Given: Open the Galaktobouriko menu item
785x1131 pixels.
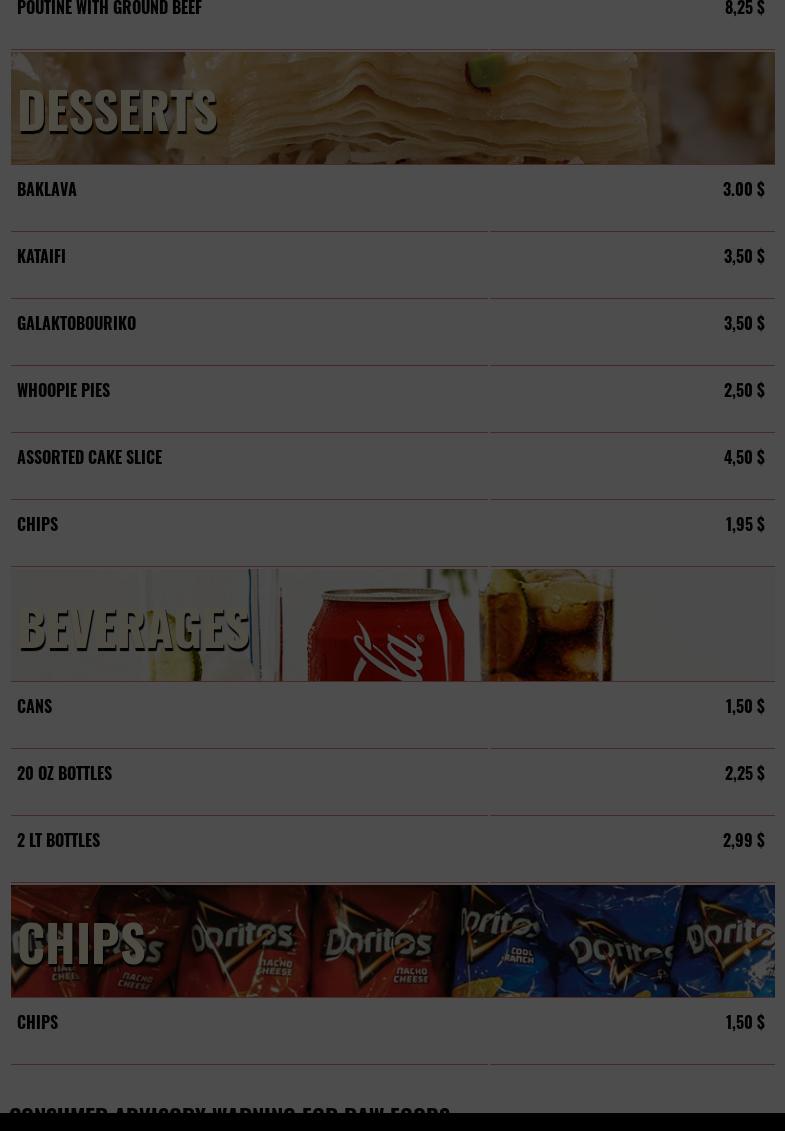Looking at the screenshot, I should pos(76,324).
